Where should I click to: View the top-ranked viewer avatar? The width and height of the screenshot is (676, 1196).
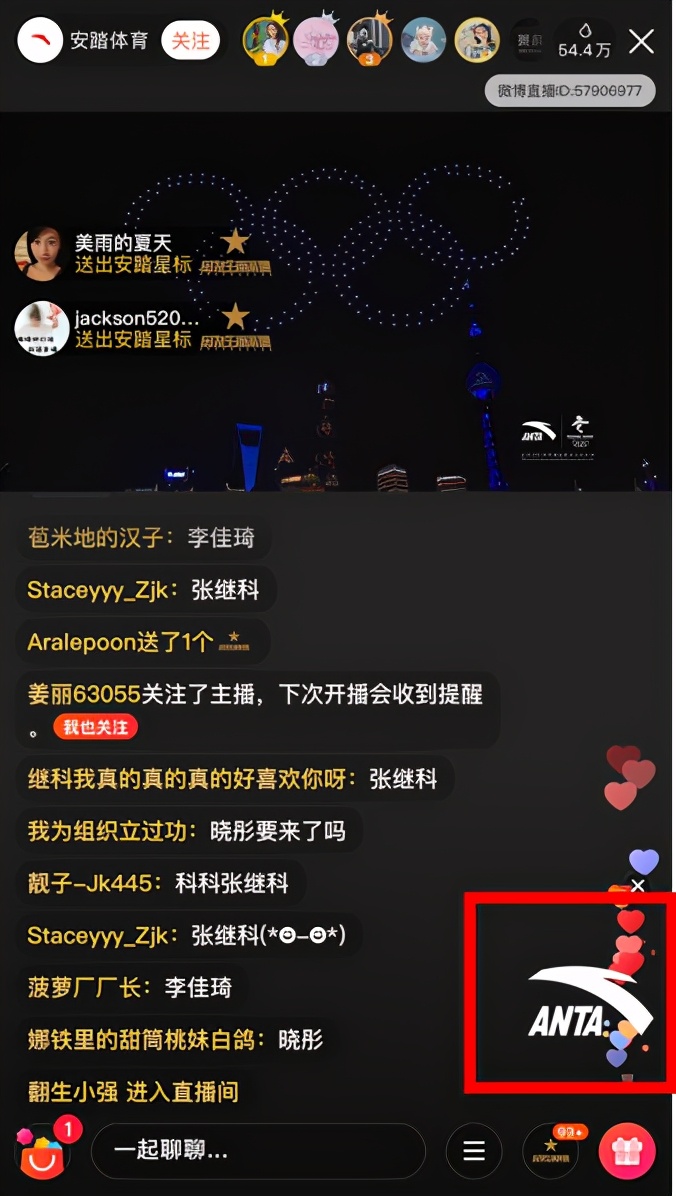point(265,40)
